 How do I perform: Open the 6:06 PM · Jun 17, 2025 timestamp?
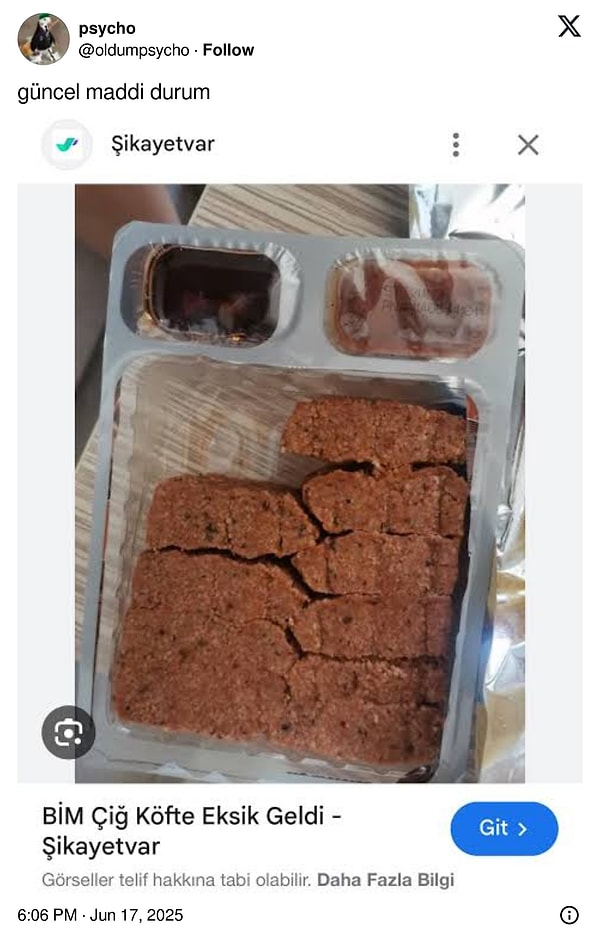click(100, 915)
